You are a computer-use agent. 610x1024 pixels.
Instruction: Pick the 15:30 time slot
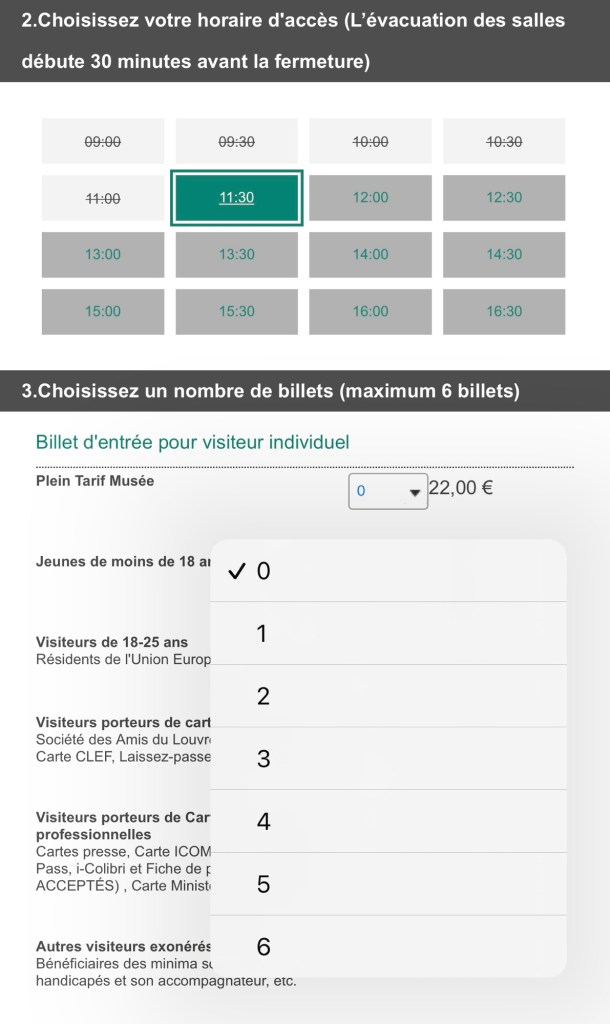[236, 312]
